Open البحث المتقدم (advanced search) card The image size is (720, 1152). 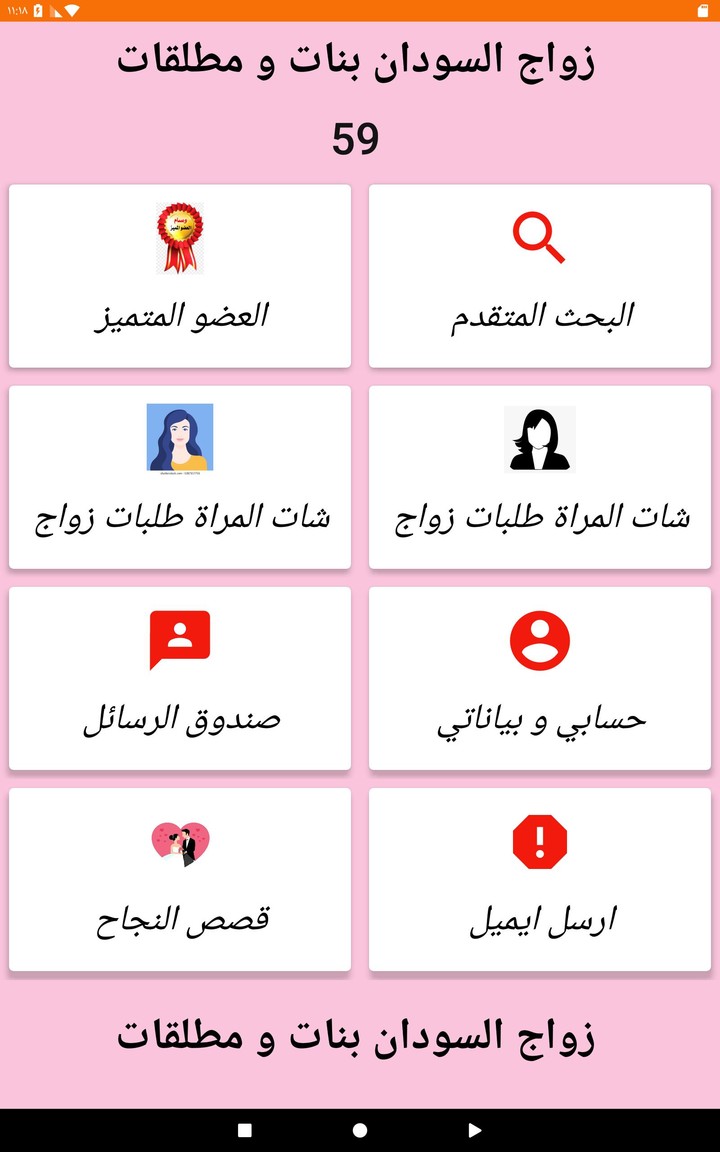539,275
